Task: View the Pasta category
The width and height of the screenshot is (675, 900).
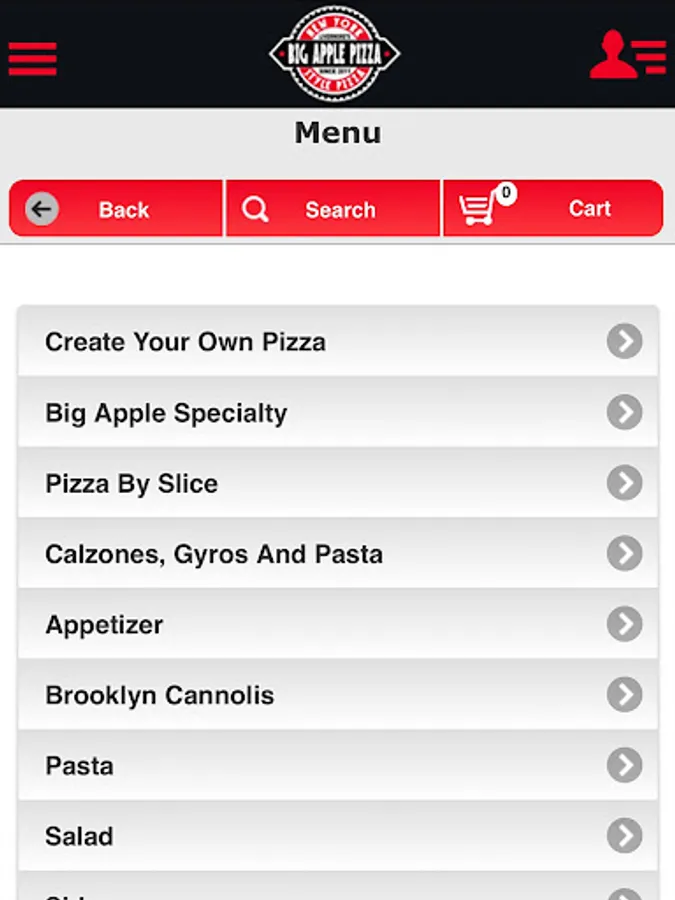Action: click(x=338, y=766)
